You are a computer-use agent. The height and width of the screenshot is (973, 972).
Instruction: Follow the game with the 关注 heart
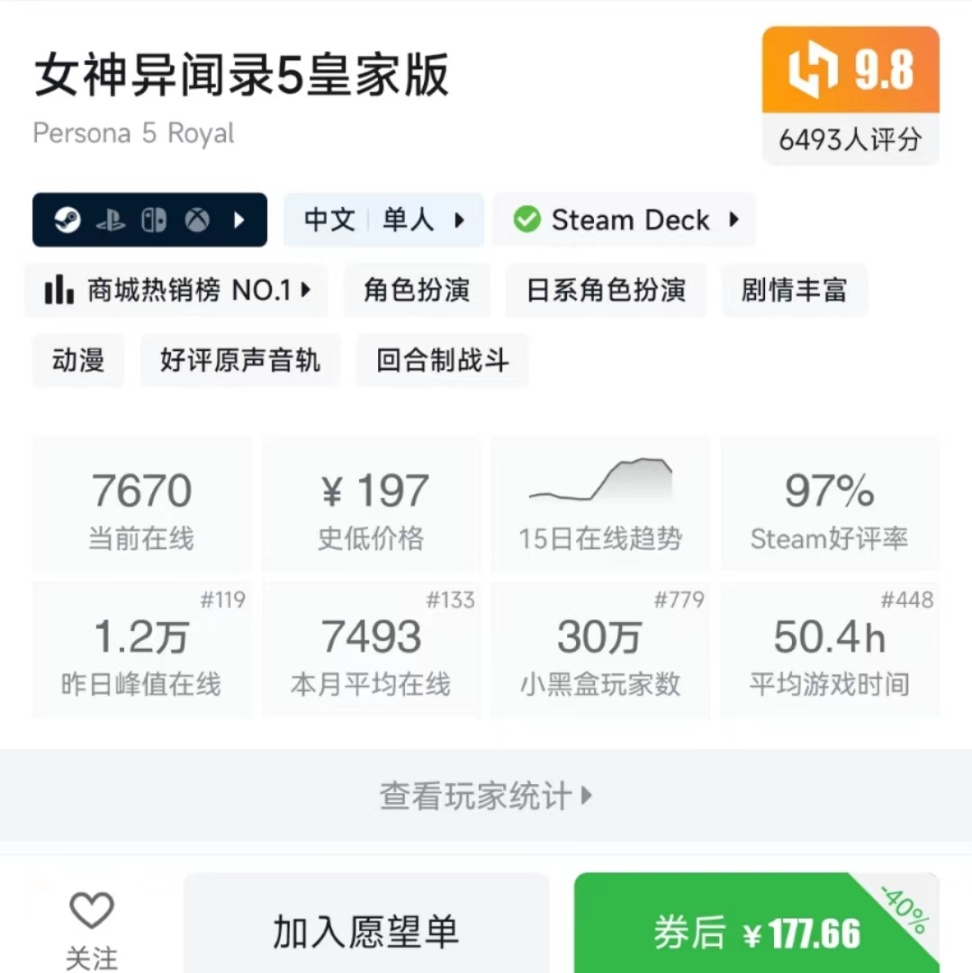coord(91,925)
